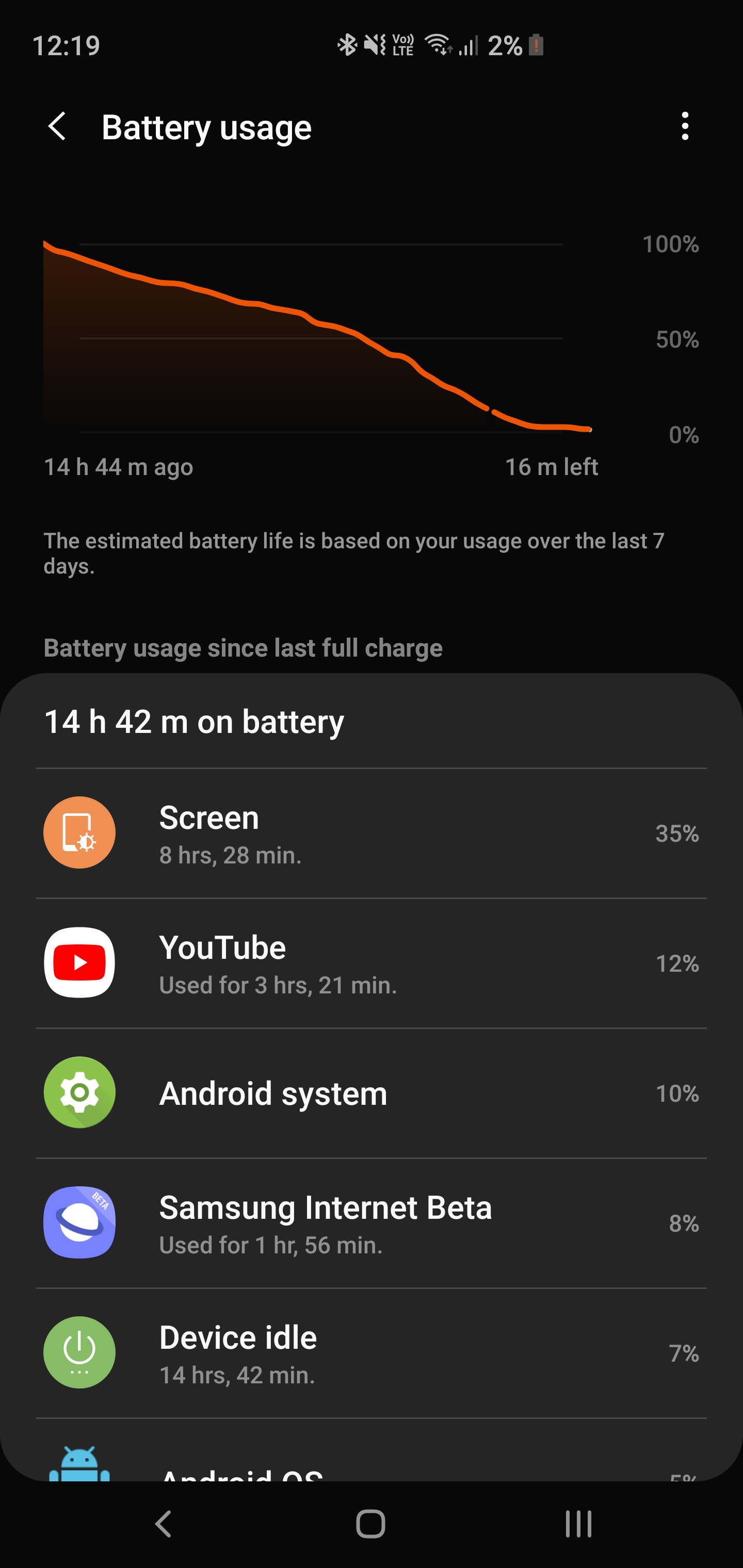Tap the Device idle power icon

[x=78, y=1352]
